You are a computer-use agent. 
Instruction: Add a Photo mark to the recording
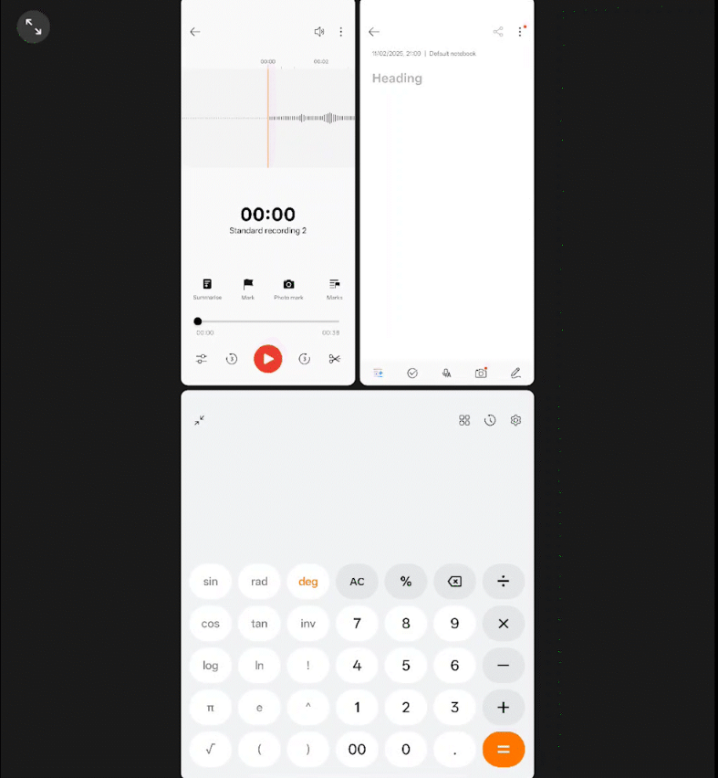[x=289, y=288]
